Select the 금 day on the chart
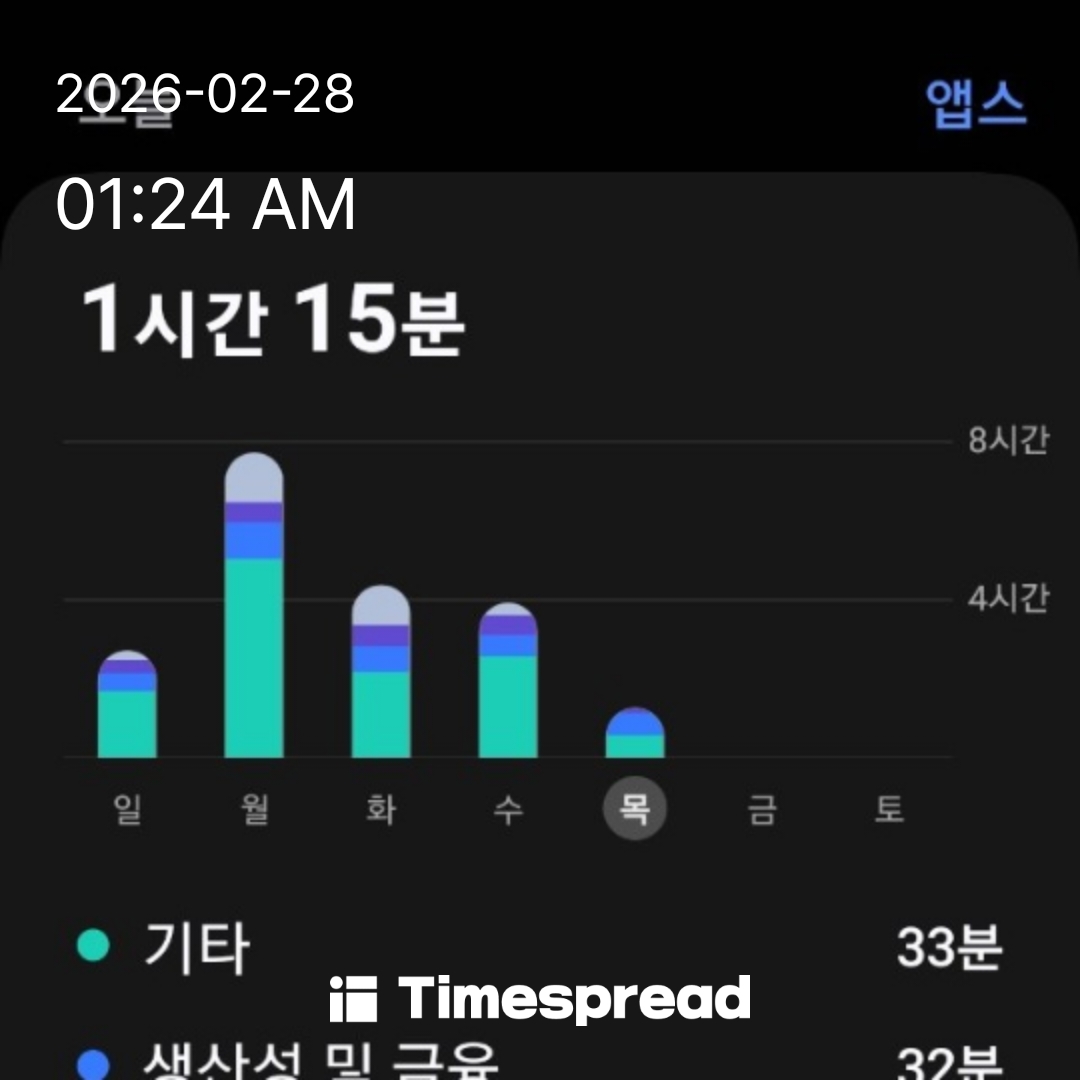 (x=762, y=809)
